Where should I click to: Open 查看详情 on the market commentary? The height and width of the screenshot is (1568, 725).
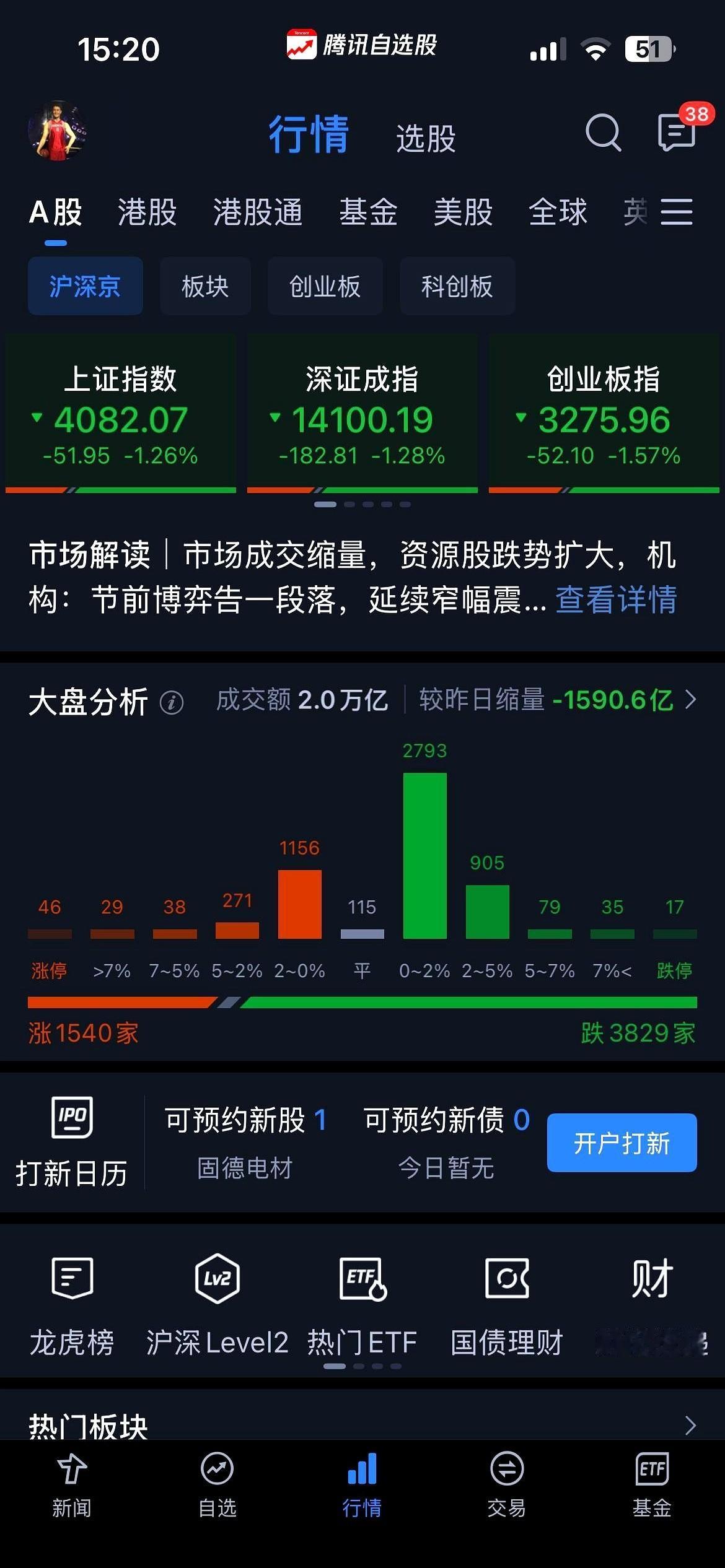[x=617, y=597]
